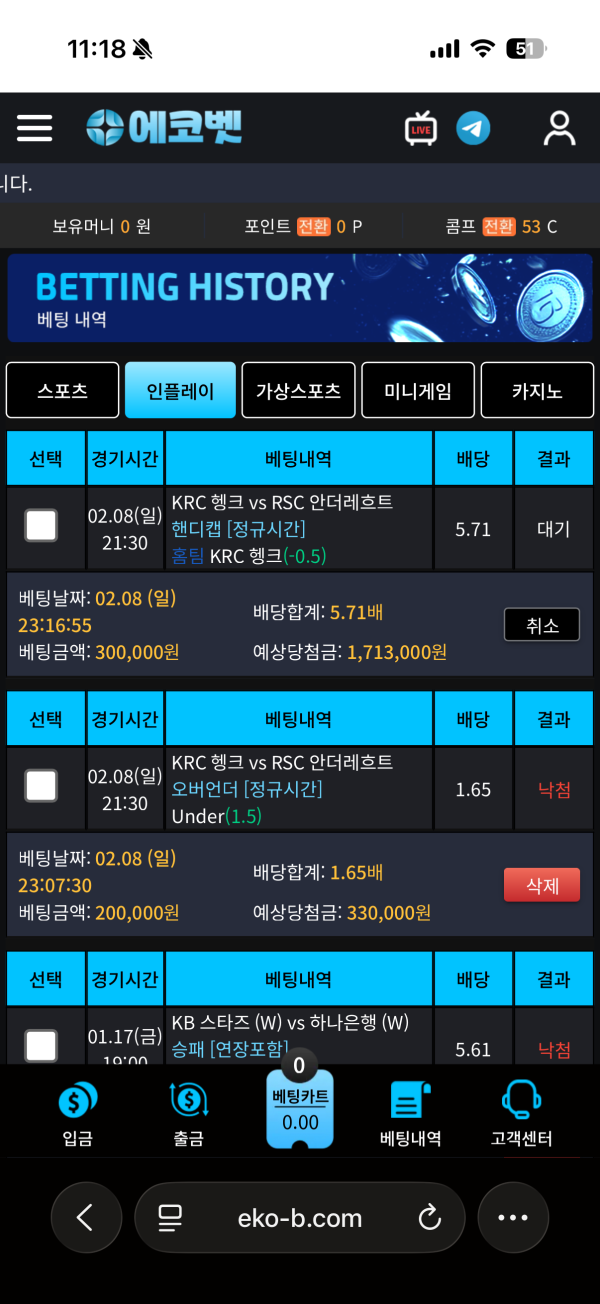Switch to the 카지노 tab
Screen dimensions: 600x1304
(x=536, y=390)
